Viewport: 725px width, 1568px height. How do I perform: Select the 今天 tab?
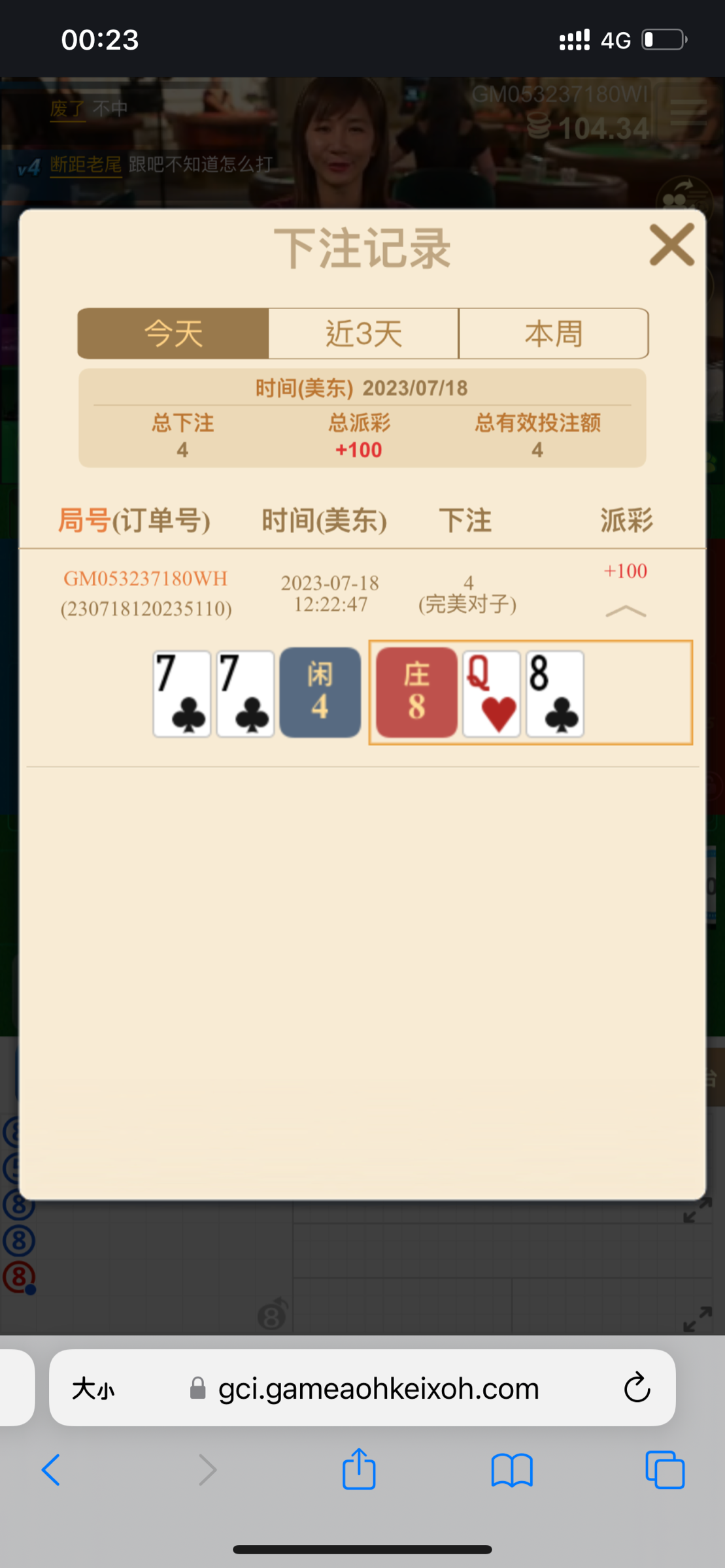coord(173,334)
